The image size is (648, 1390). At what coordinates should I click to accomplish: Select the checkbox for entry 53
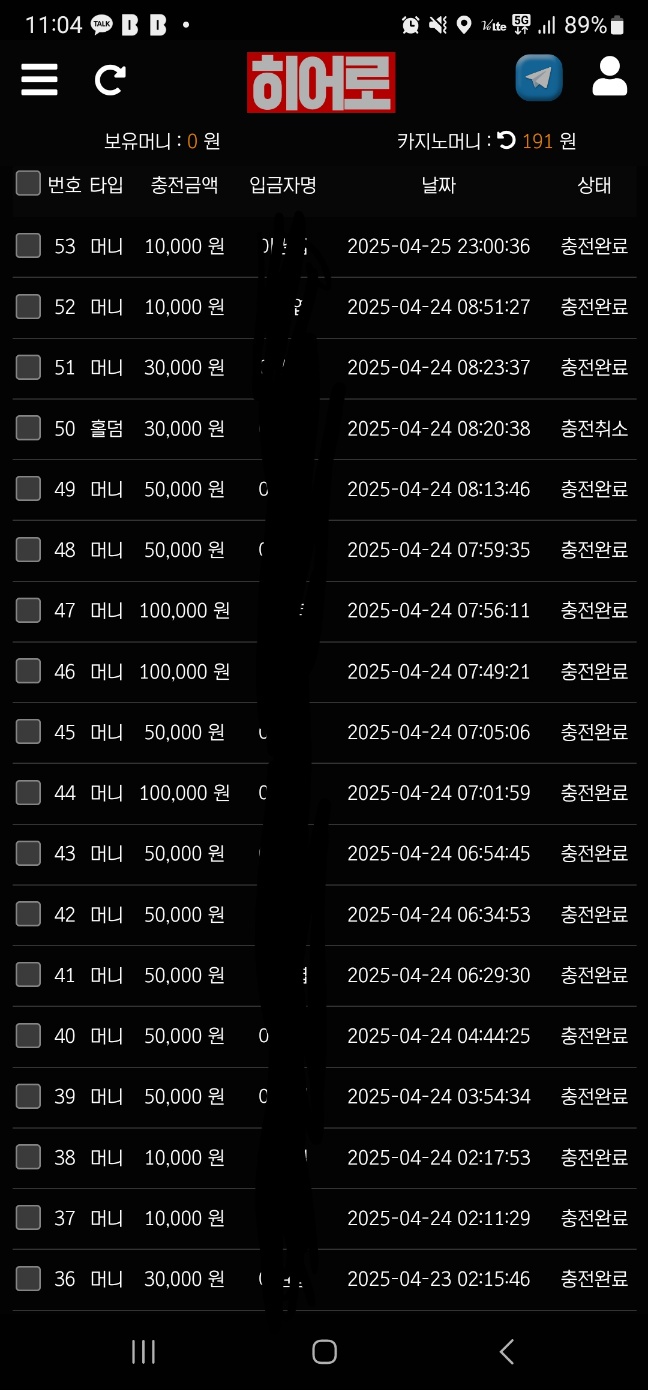[x=28, y=245]
